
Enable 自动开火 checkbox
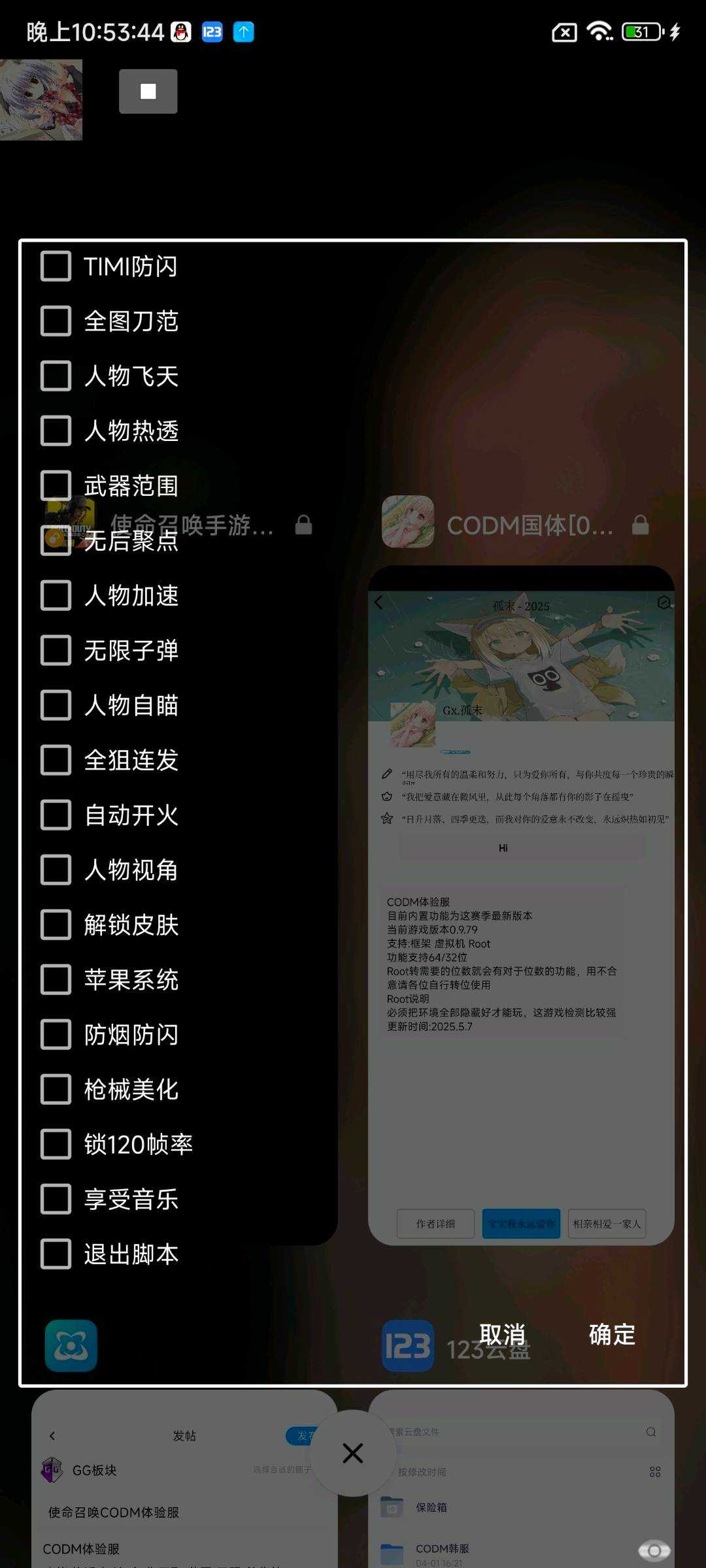point(56,815)
